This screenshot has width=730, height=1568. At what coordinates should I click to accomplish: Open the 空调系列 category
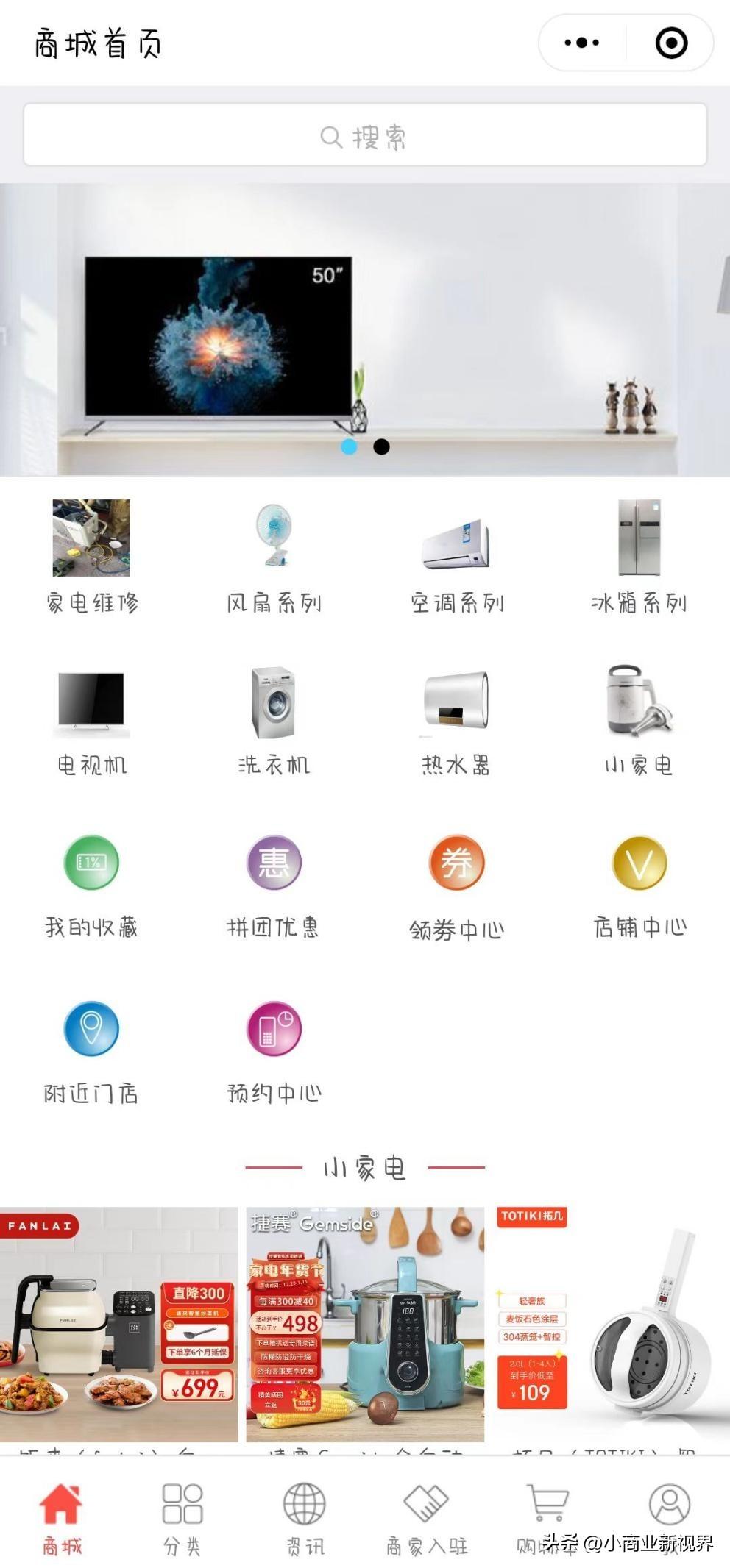(x=456, y=555)
